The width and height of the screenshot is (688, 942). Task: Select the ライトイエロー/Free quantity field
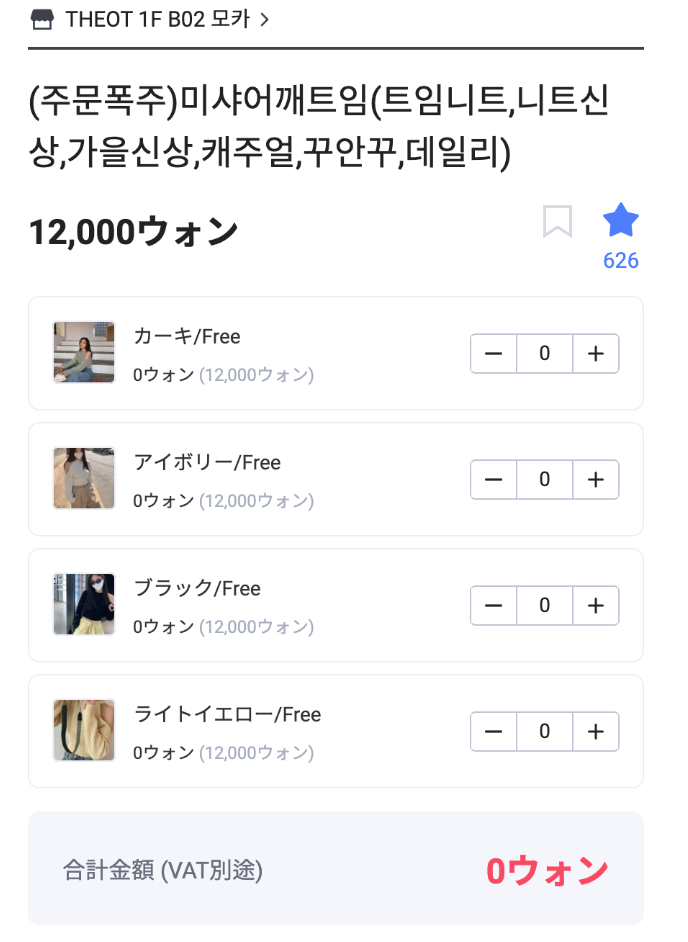point(545,732)
